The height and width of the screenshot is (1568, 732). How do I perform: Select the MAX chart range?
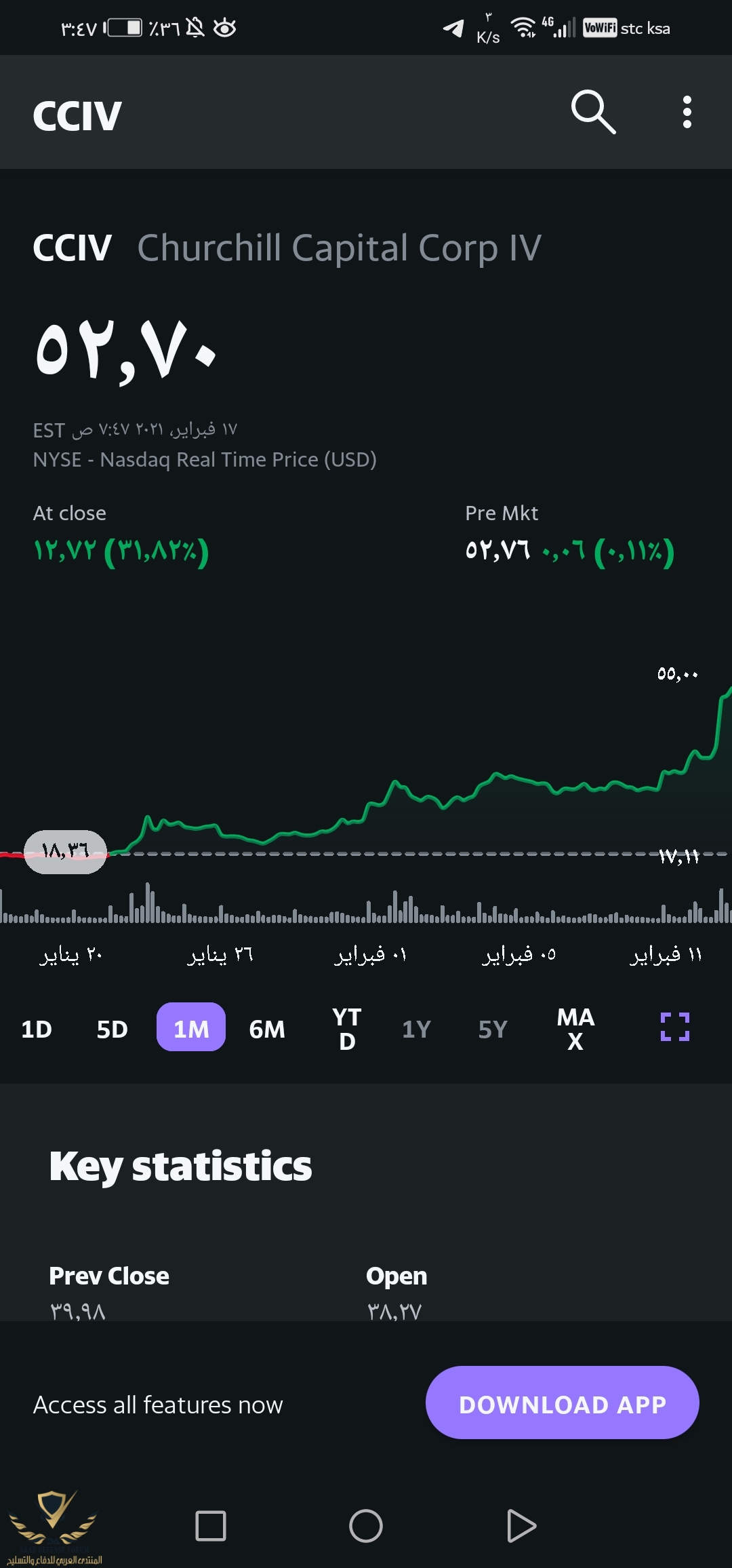[x=575, y=1029]
